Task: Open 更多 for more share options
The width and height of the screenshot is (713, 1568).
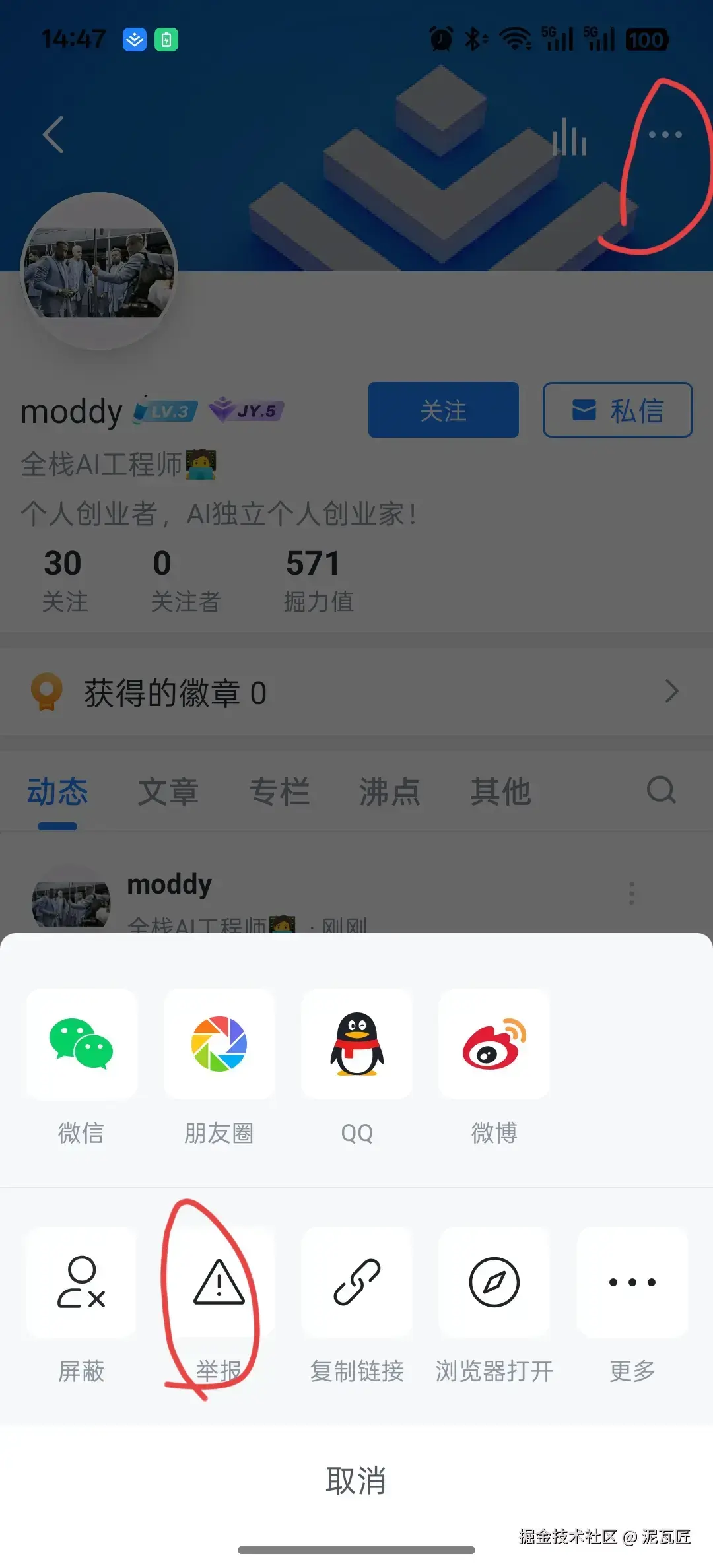Action: (x=630, y=1282)
